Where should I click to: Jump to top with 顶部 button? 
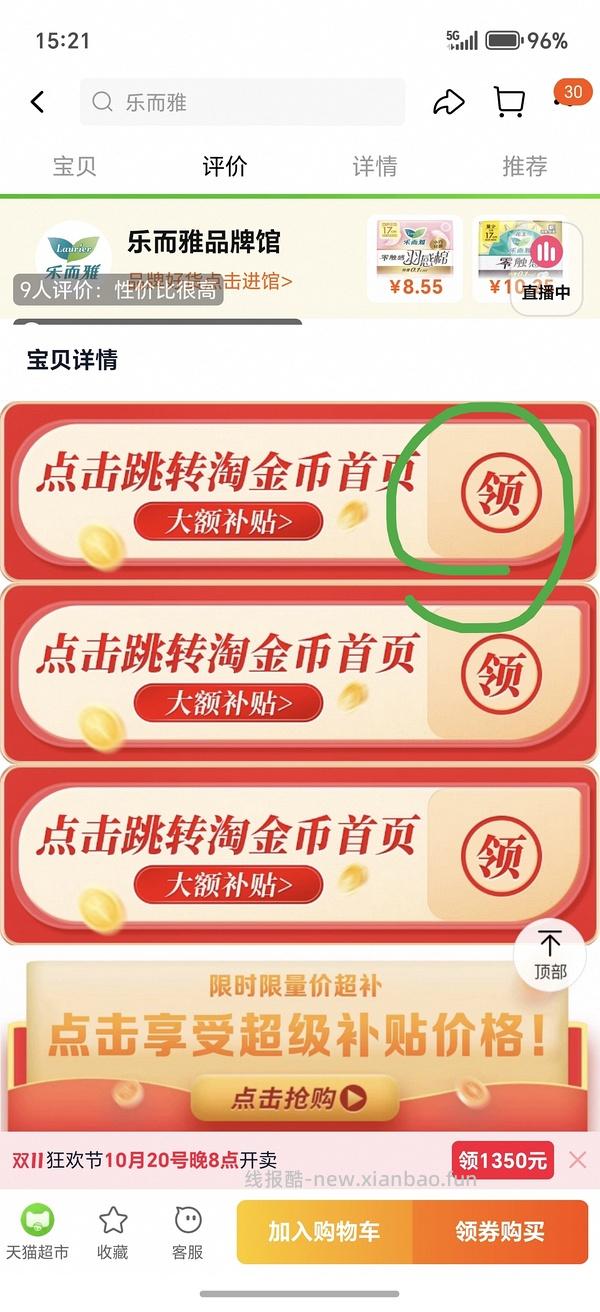(x=549, y=956)
